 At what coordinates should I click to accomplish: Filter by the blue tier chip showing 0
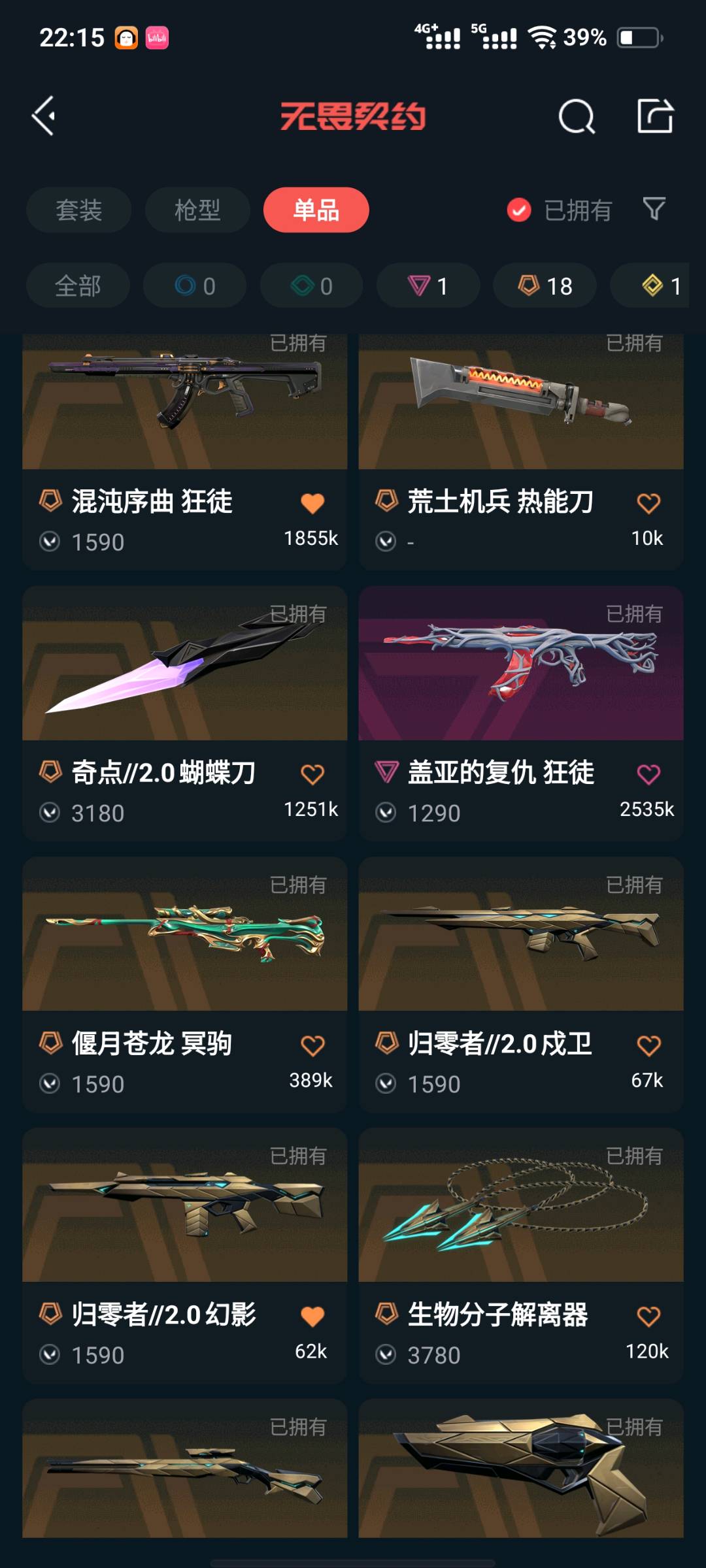195,286
